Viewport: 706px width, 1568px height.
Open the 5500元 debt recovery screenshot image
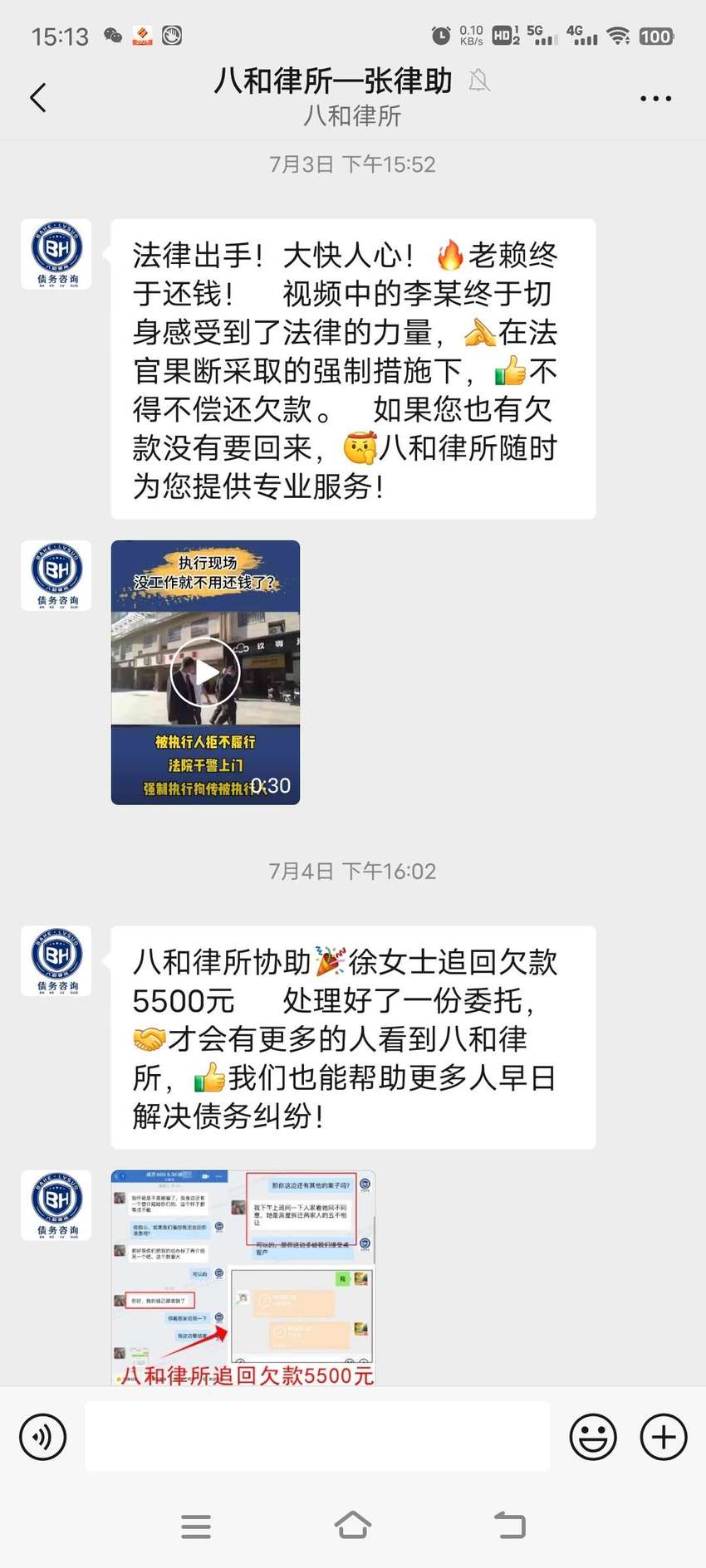pos(243,1277)
